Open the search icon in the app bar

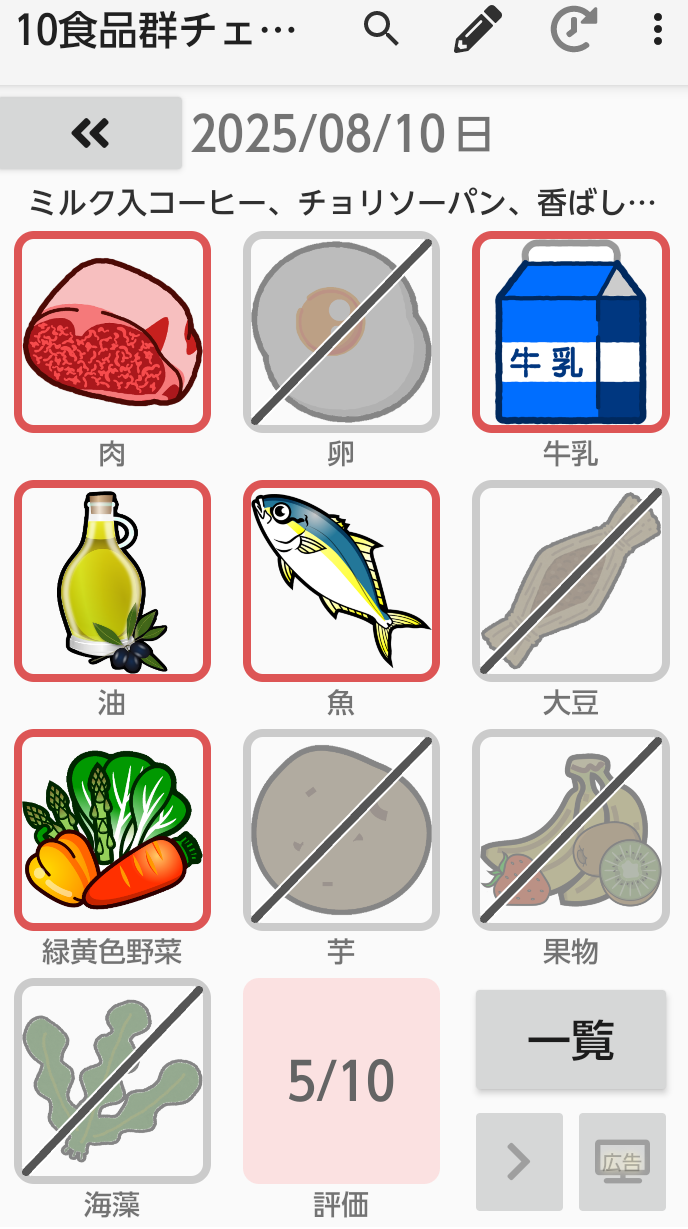381,30
